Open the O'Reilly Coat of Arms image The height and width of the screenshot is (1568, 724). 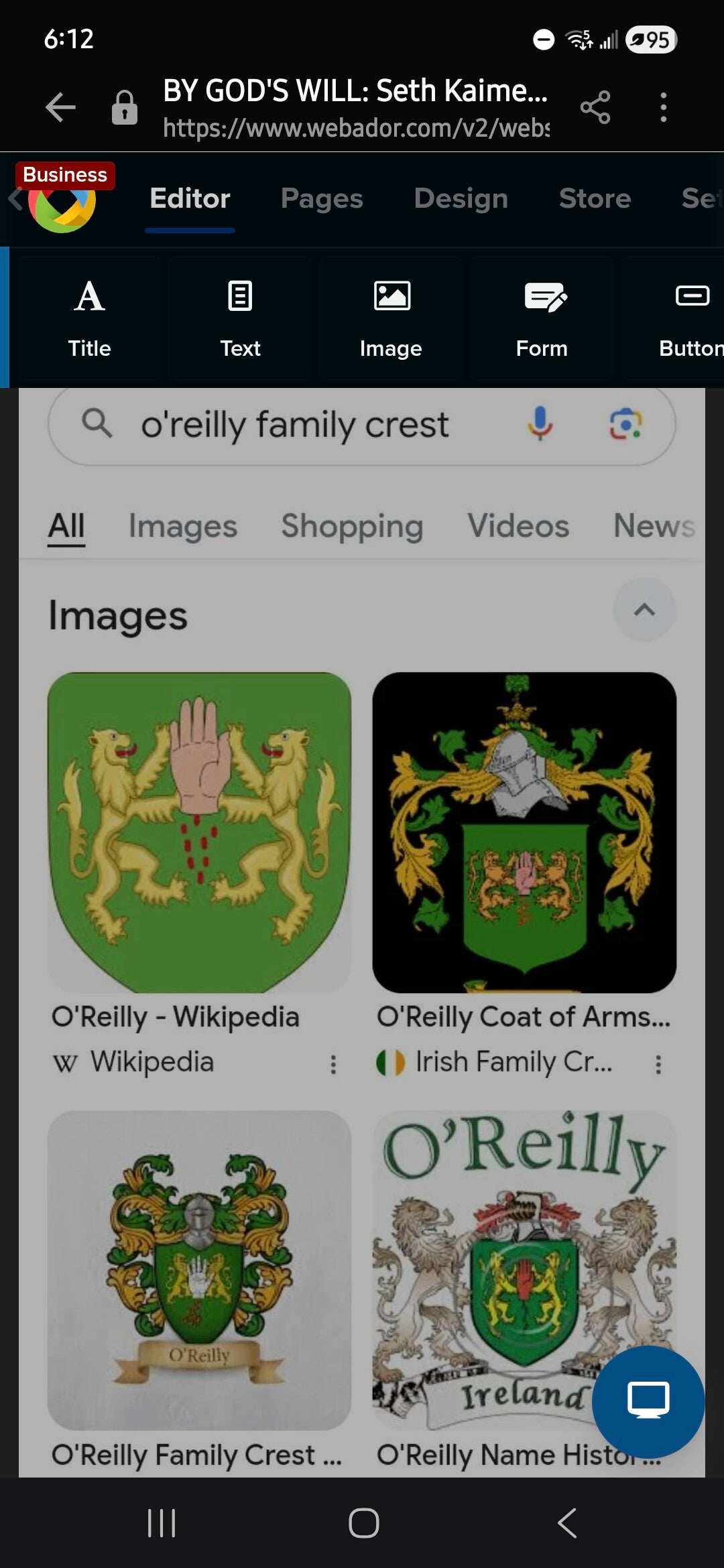point(524,832)
